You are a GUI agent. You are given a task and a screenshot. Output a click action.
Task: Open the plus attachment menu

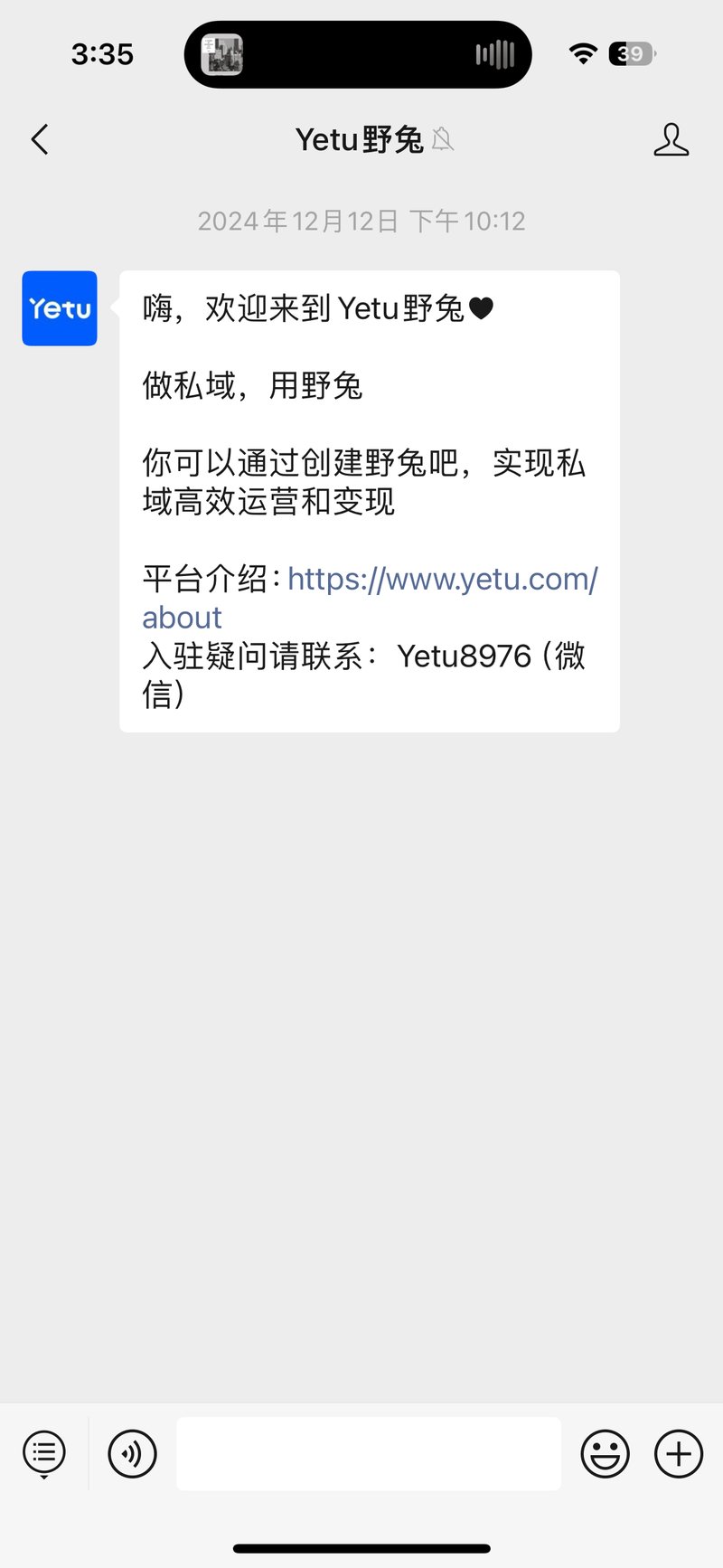click(679, 1454)
